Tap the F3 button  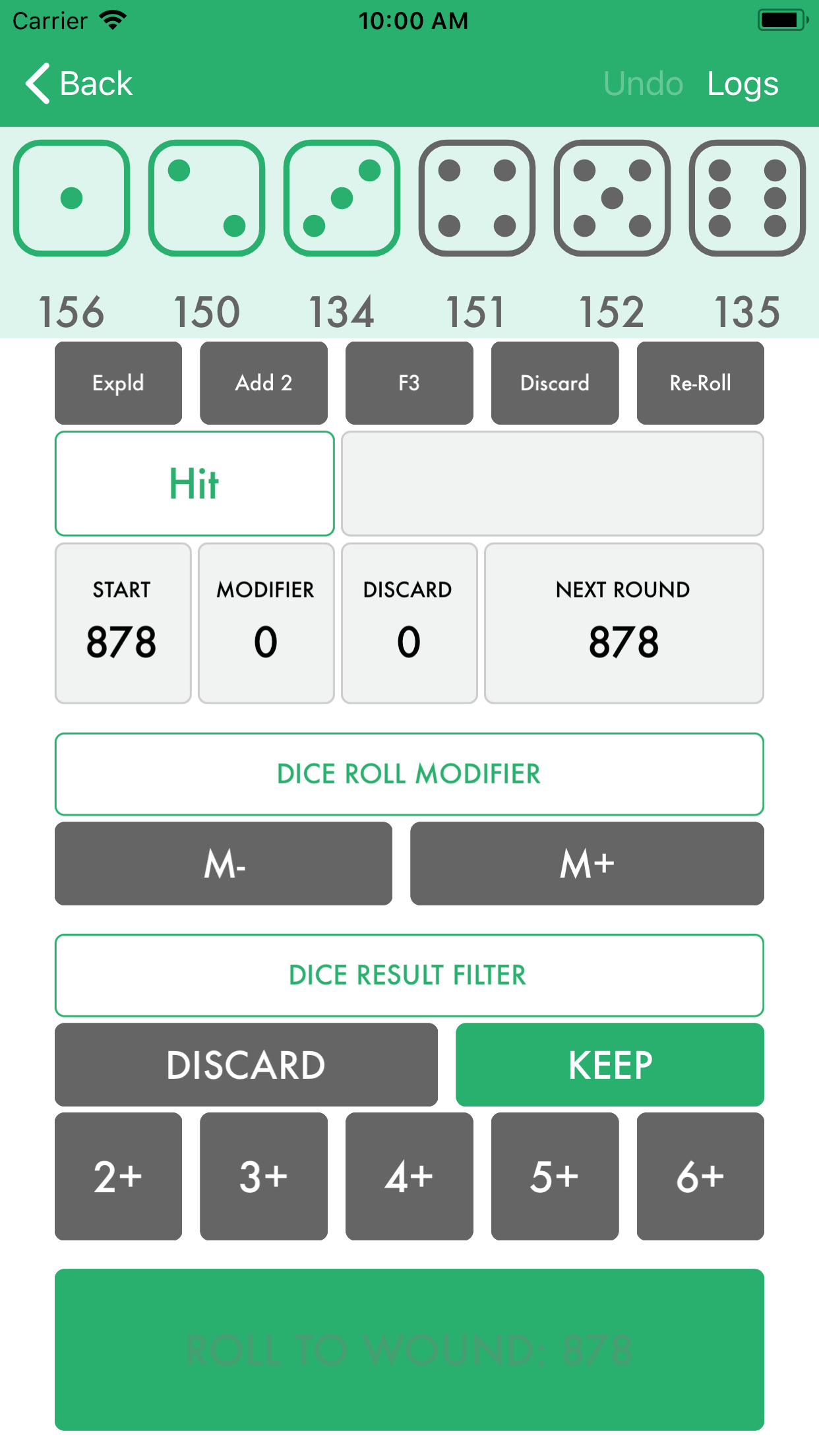(409, 383)
